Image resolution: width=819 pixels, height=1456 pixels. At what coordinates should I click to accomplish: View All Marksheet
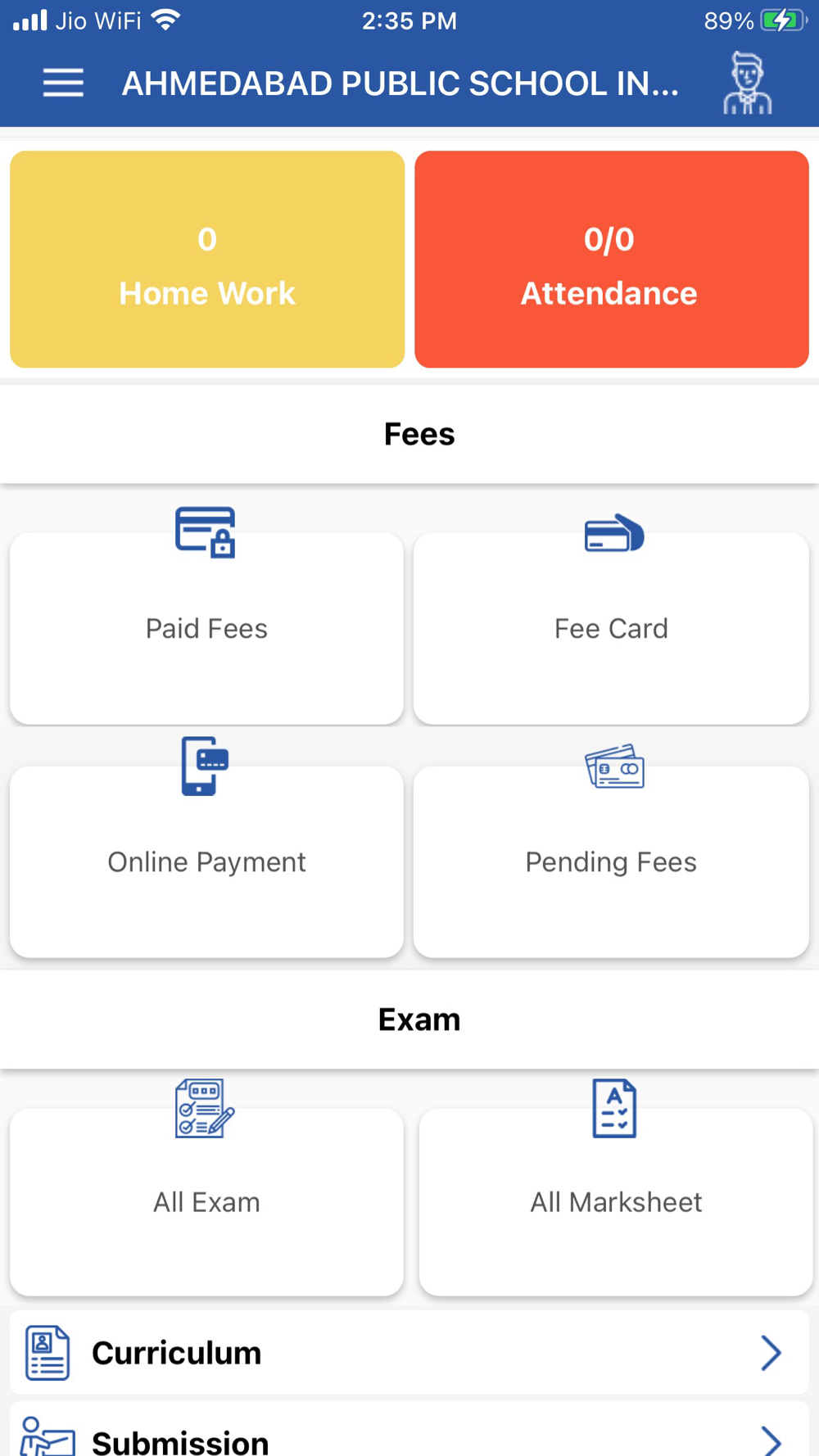coord(616,1201)
